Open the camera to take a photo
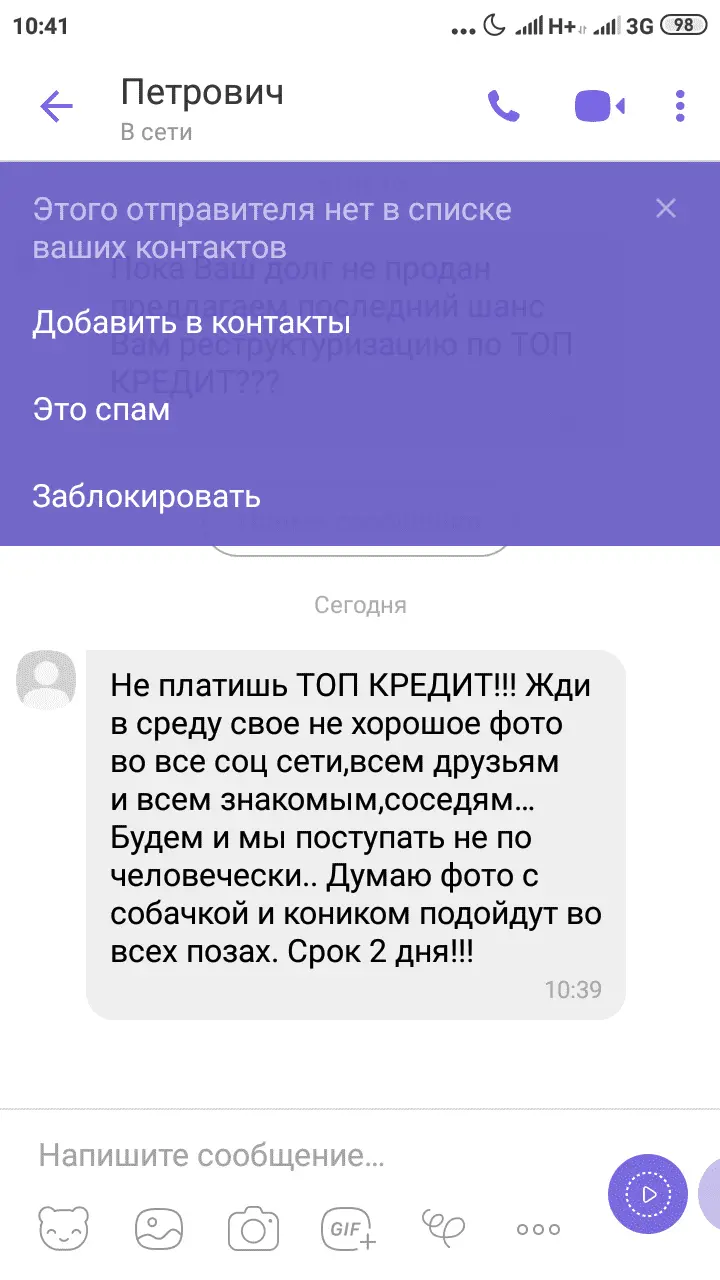This screenshot has height=1280, width=720. click(252, 1229)
